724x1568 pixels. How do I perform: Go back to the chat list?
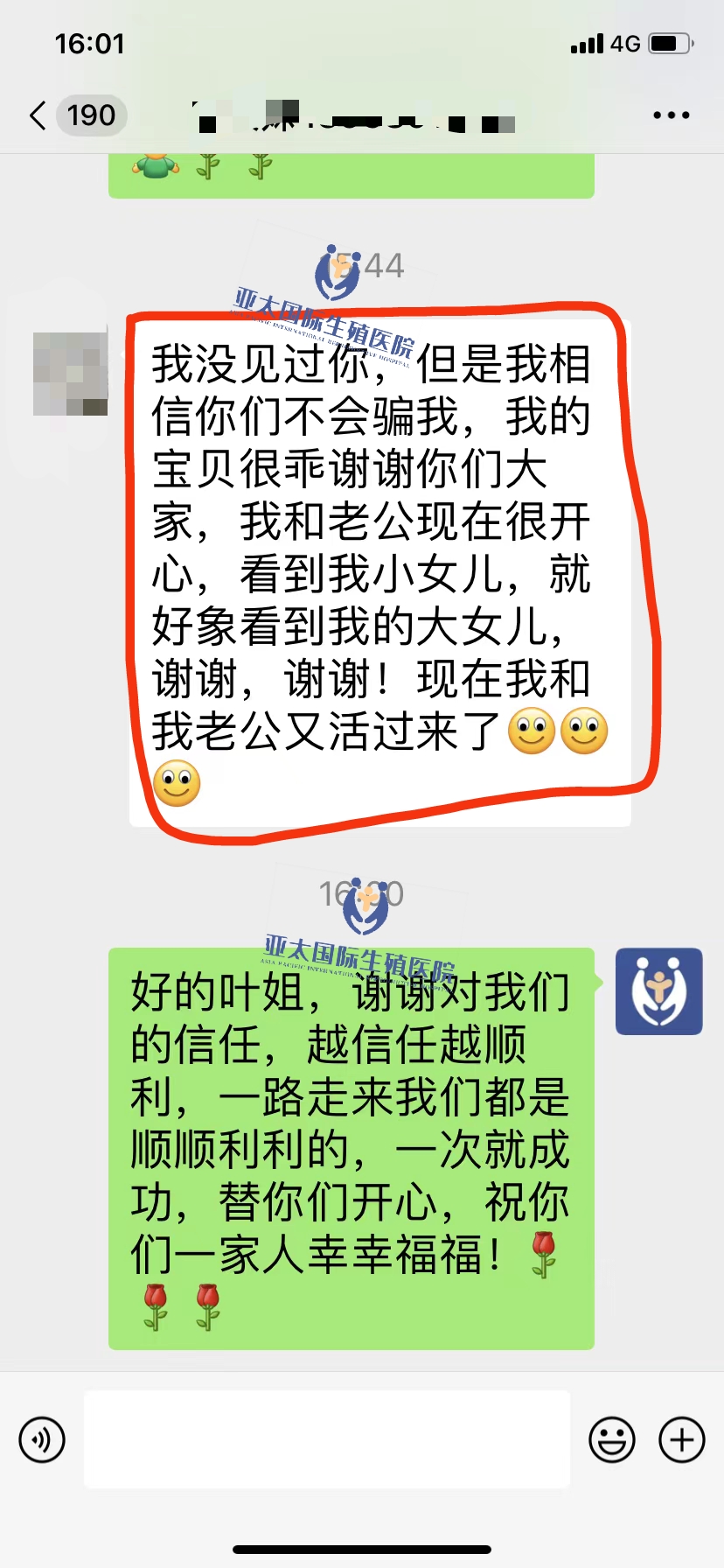pos(39,115)
